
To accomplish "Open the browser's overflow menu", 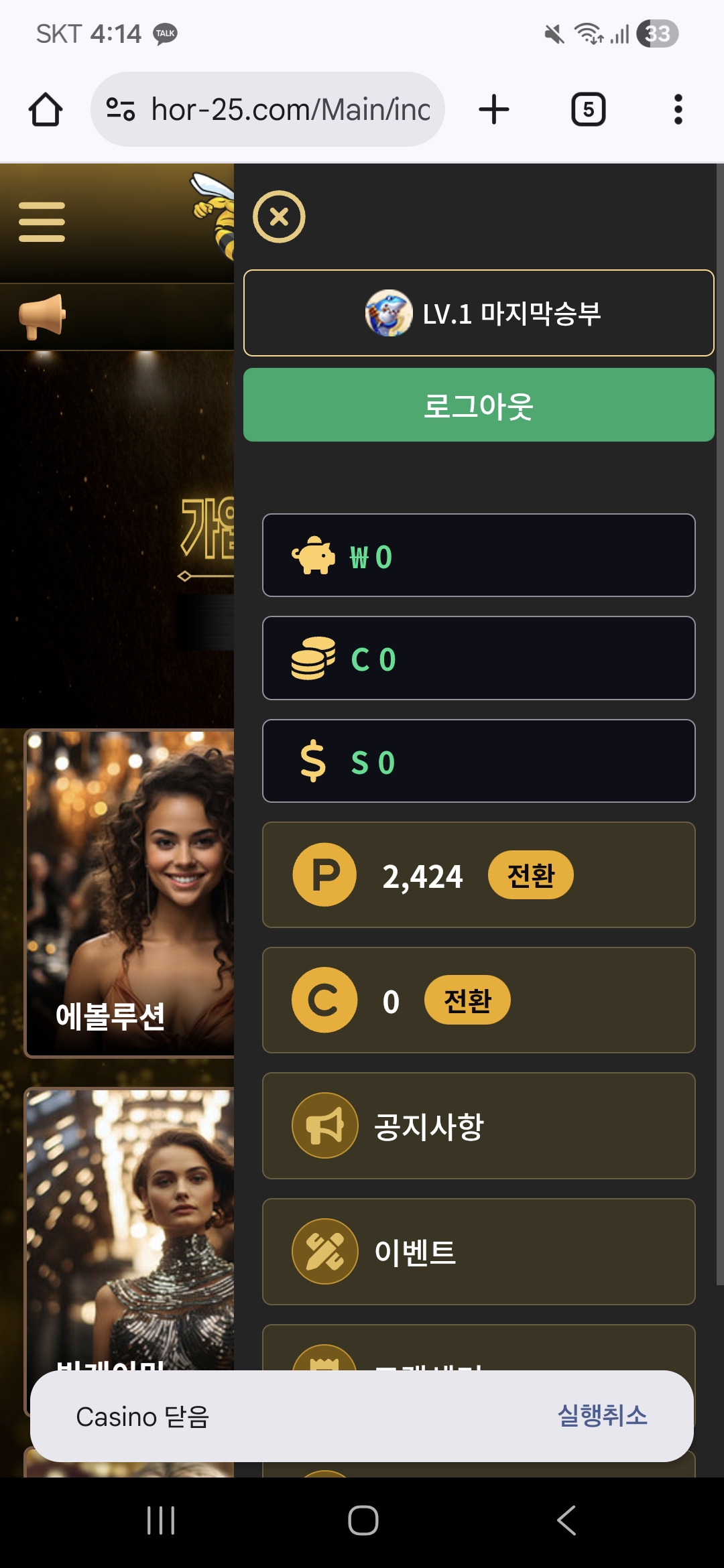I will 678,109.
